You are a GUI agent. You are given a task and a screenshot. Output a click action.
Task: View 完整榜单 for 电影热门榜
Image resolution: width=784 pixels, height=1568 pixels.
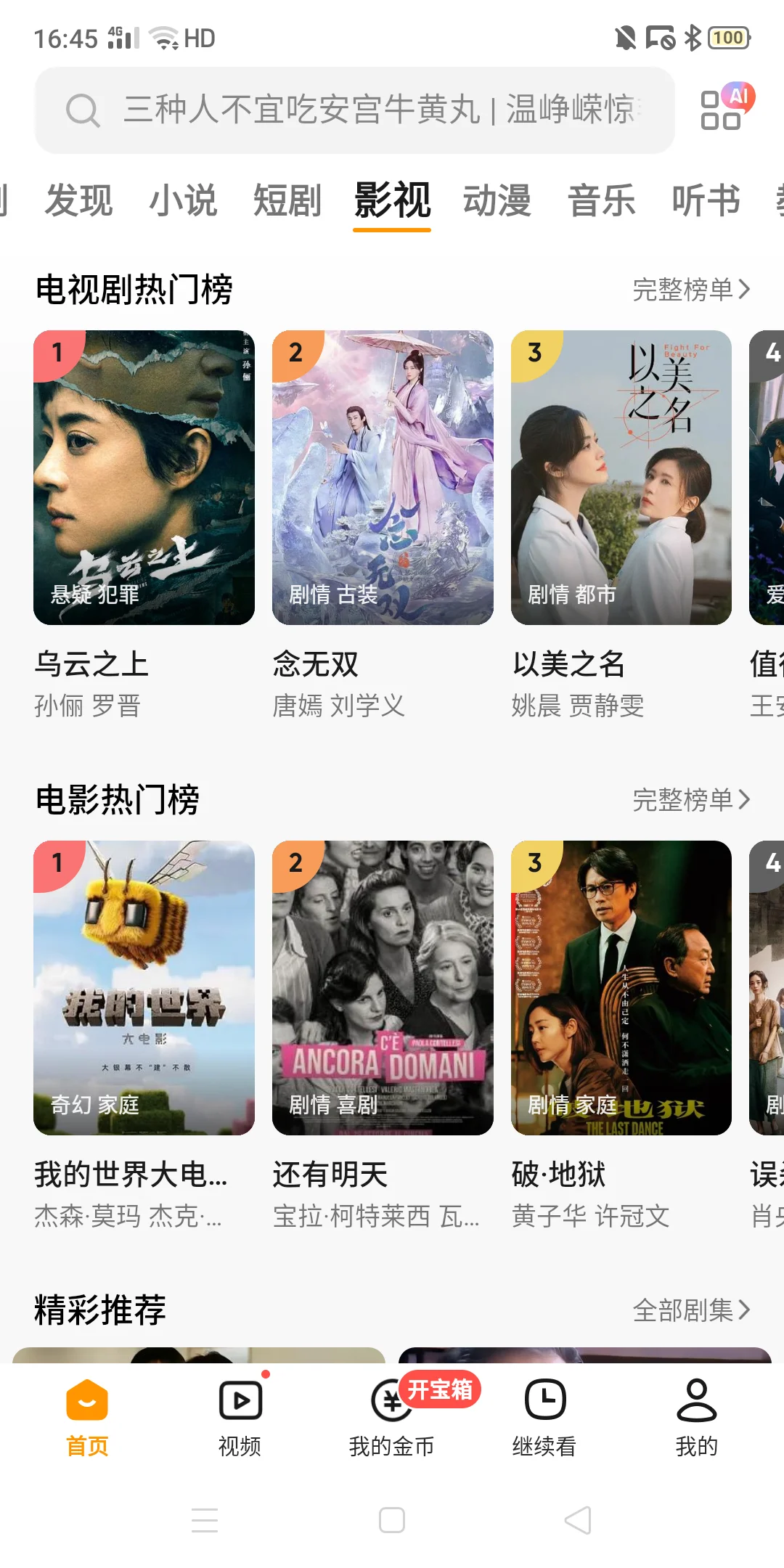tap(690, 800)
